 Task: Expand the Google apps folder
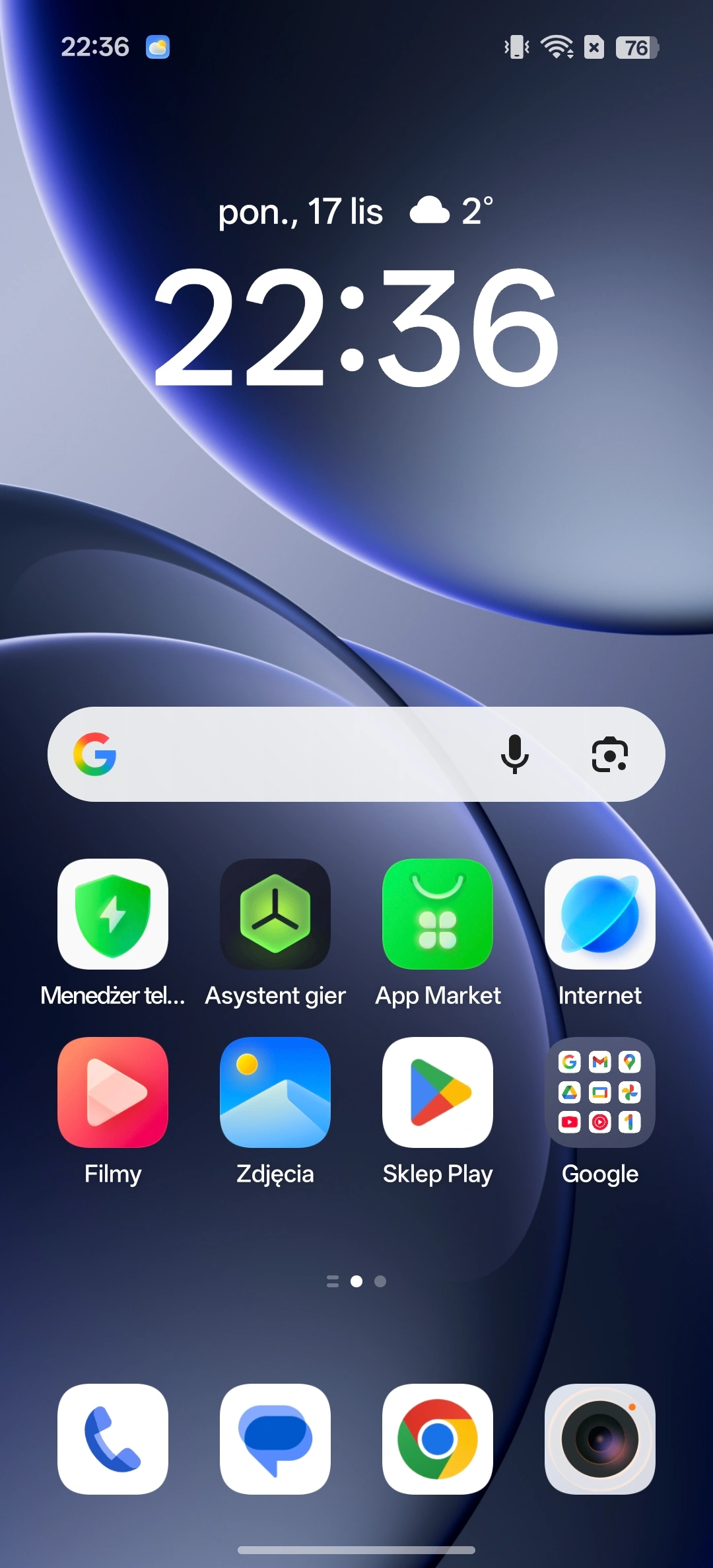(600, 1092)
